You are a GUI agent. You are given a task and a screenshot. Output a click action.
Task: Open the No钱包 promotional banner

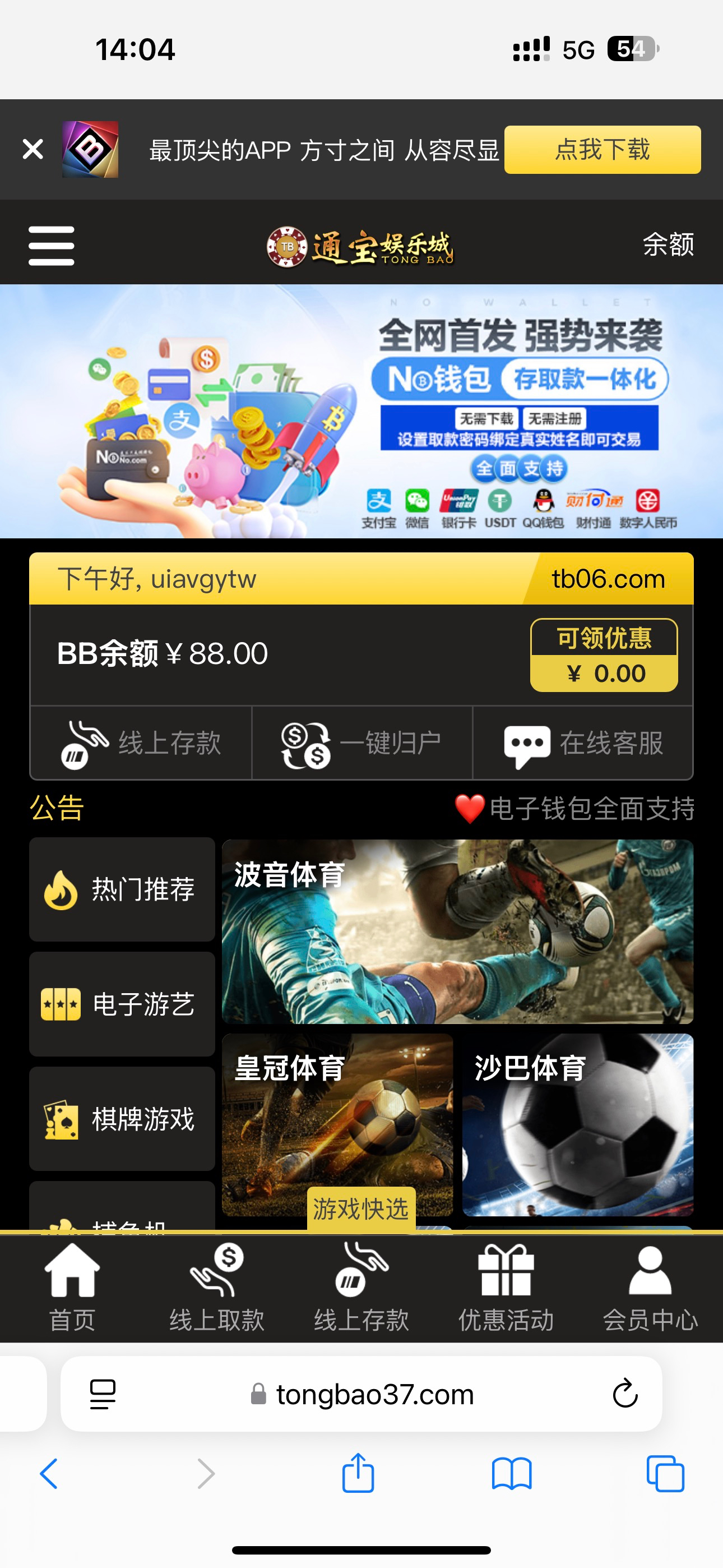(x=361, y=412)
